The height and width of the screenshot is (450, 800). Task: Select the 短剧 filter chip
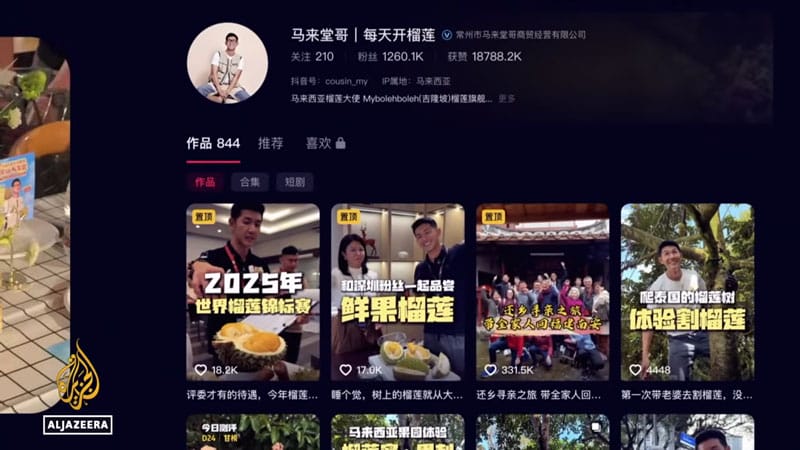click(294, 182)
